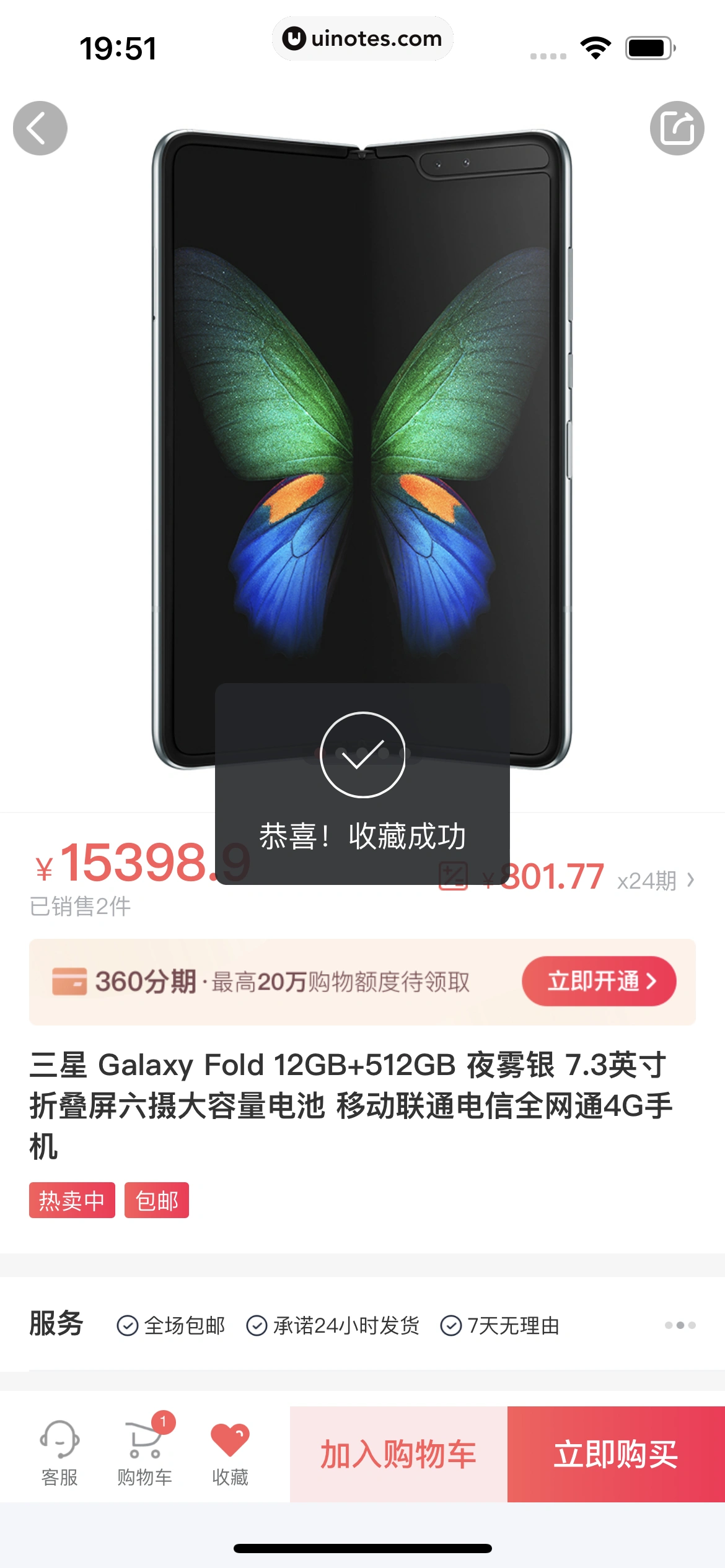Expand service details with three dots
725x1568 pixels.
click(x=680, y=1325)
